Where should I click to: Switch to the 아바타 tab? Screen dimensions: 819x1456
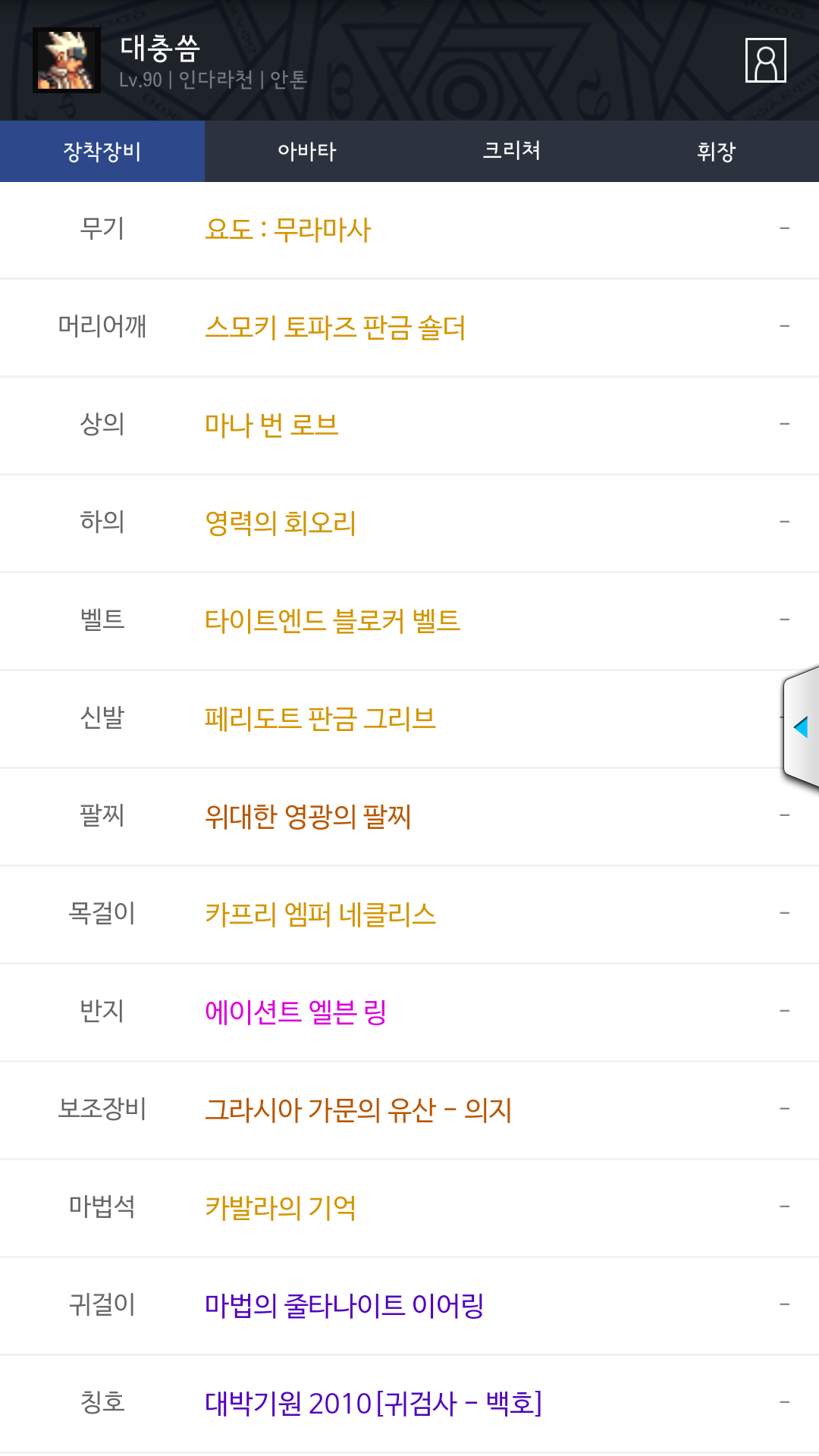click(x=307, y=151)
